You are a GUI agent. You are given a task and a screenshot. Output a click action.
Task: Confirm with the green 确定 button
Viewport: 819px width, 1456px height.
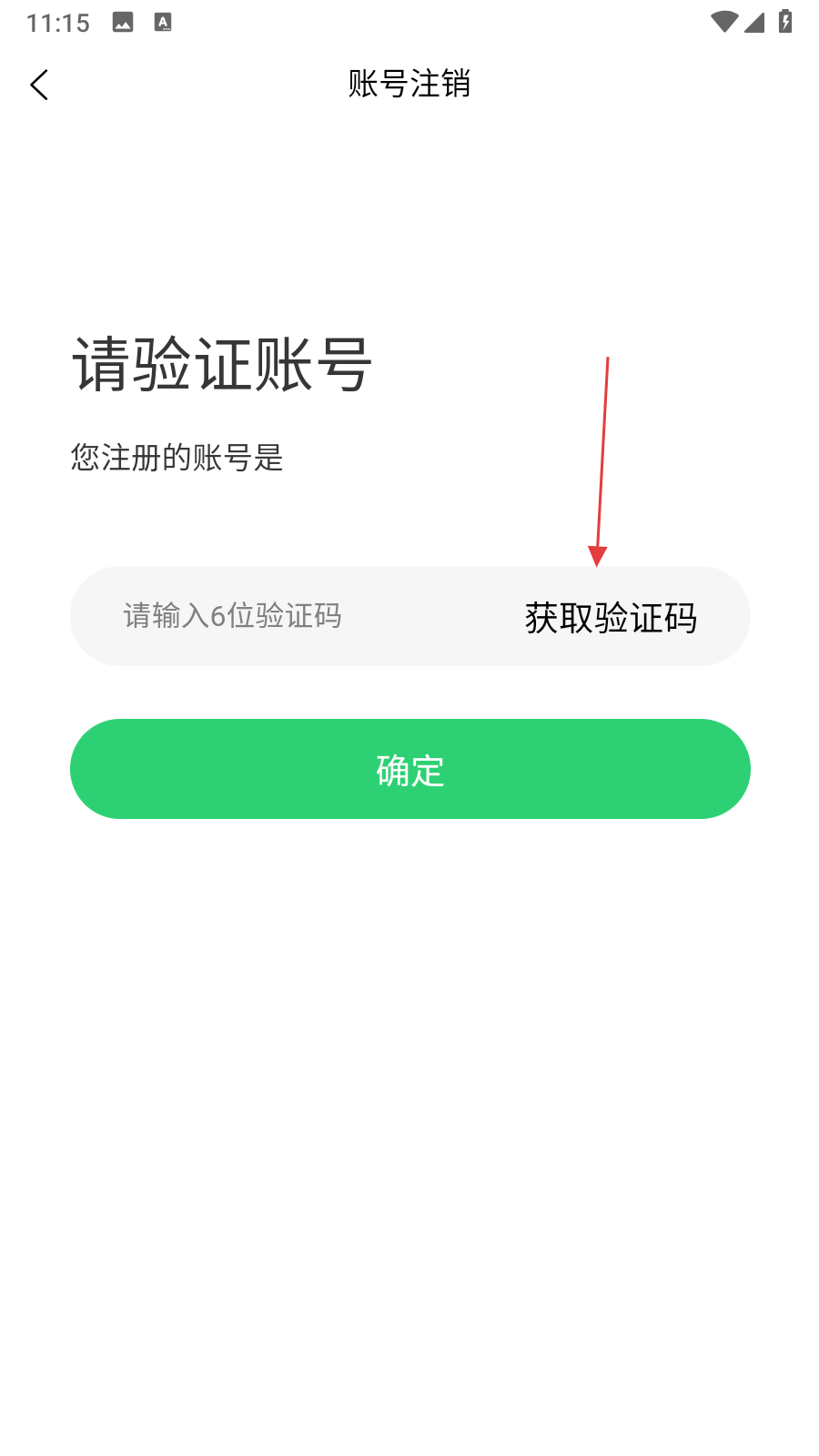click(410, 769)
